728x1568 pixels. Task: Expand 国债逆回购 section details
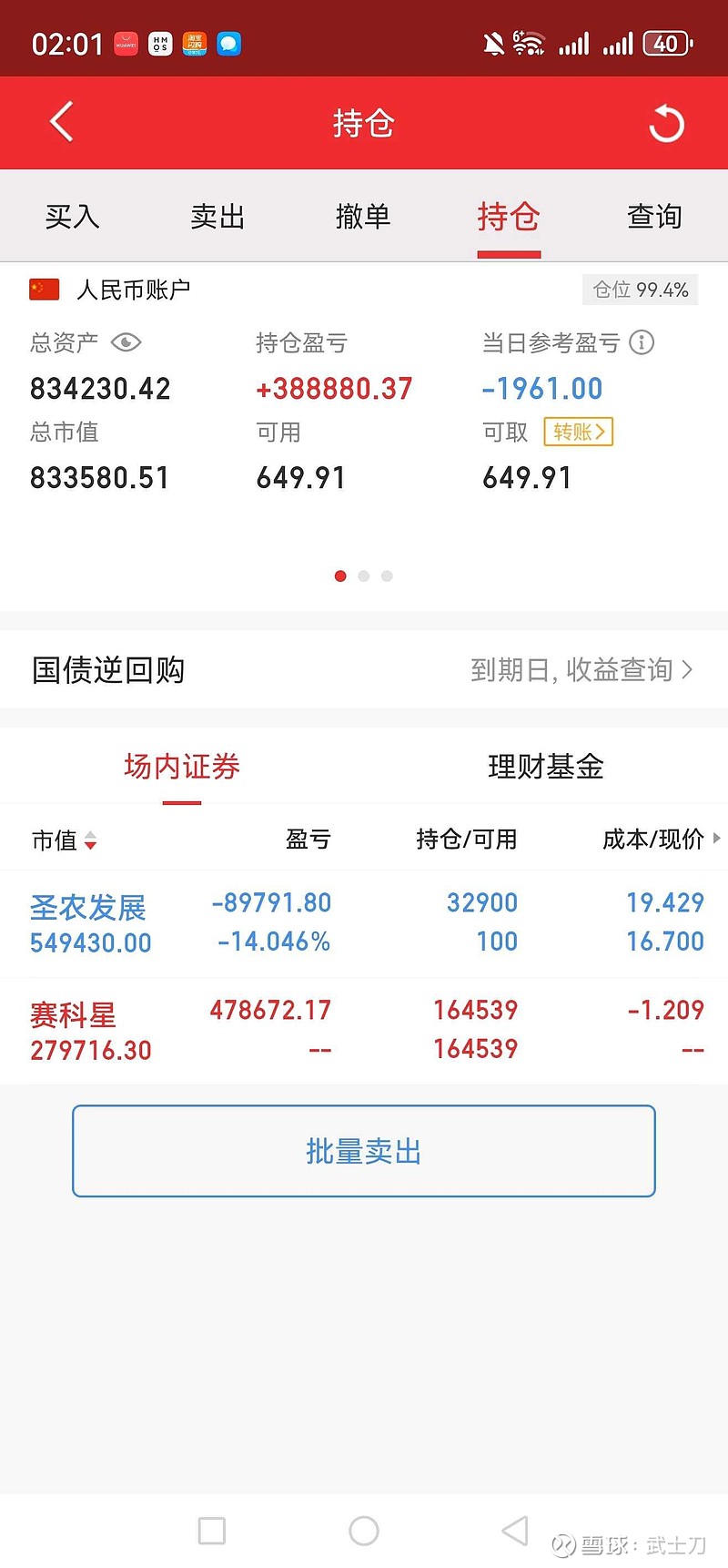pyautogui.click(x=107, y=669)
